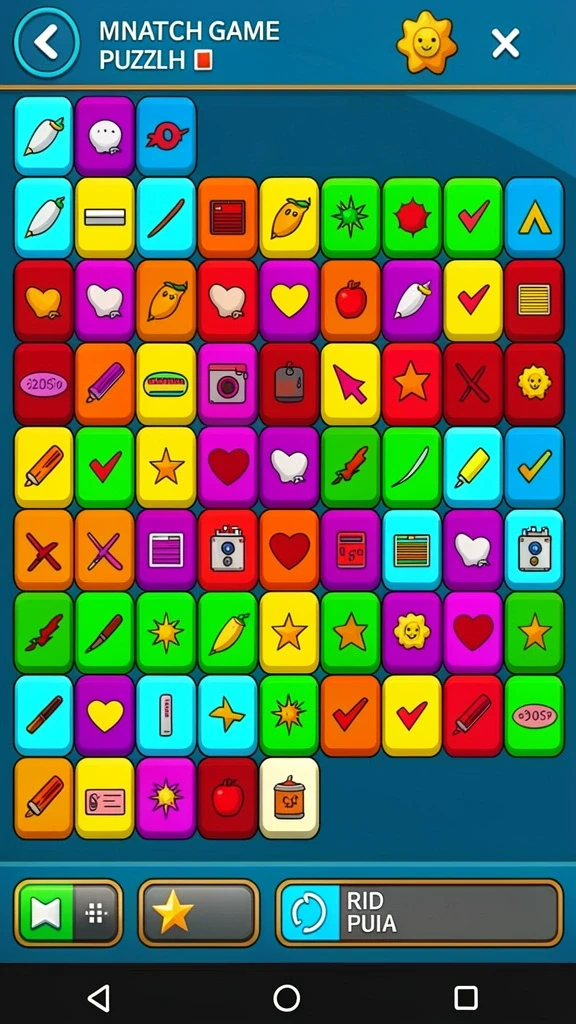This screenshot has height=1024, width=576.
Task: Pick the yellow highlighter on cyan tile
Action: coord(473,466)
